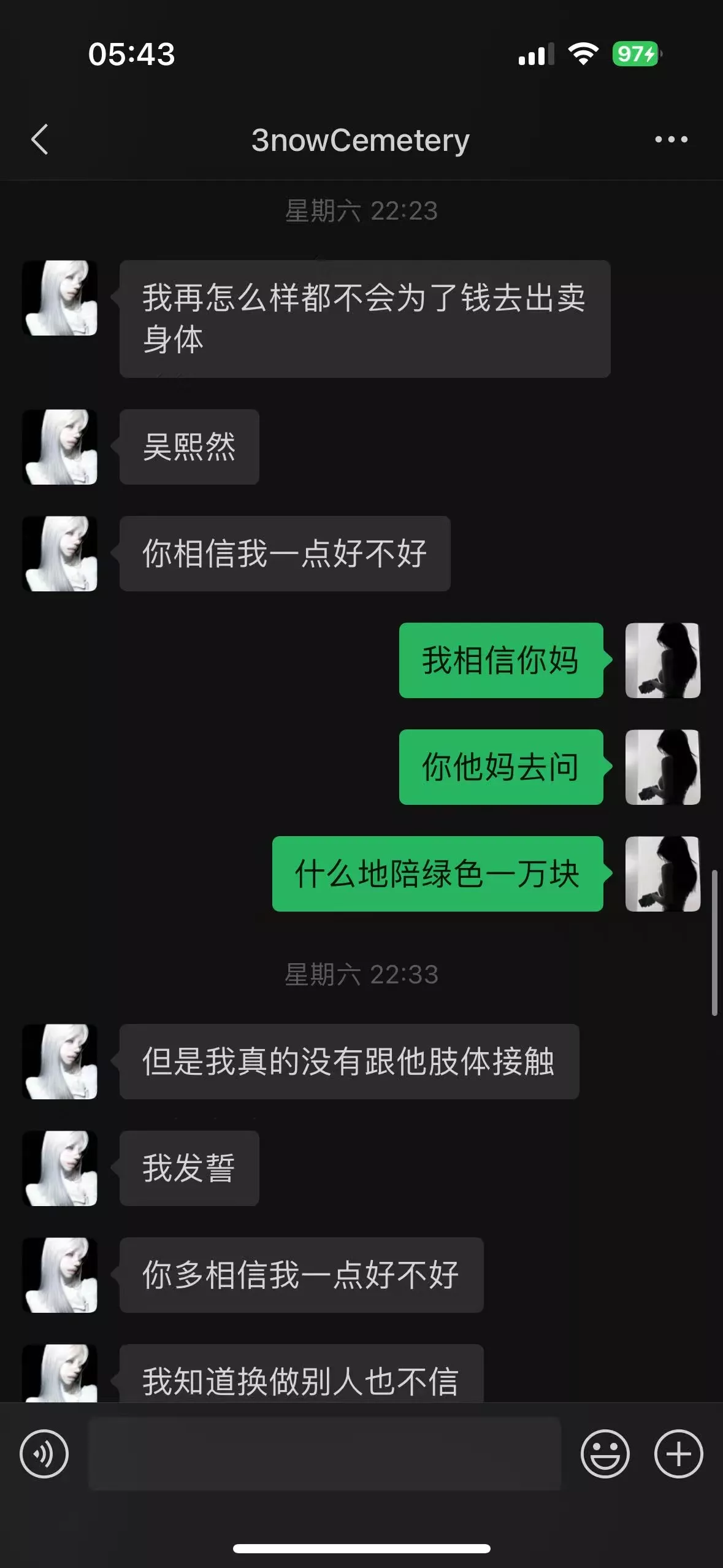Open my avatar beside 我相信你妈
Viewport: 723px width, 1568px height.
click(x=662, y=661)
